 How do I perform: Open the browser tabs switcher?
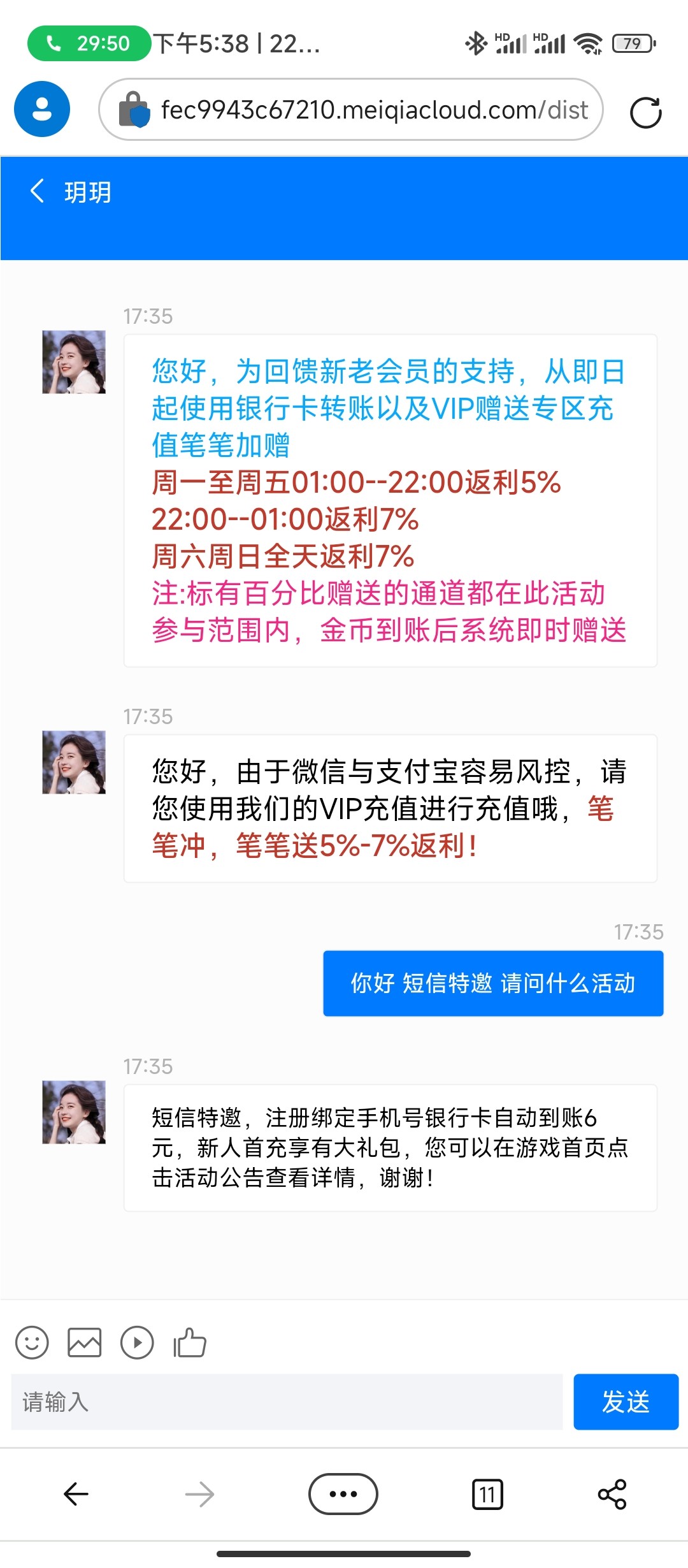(x=487, y=1494)
